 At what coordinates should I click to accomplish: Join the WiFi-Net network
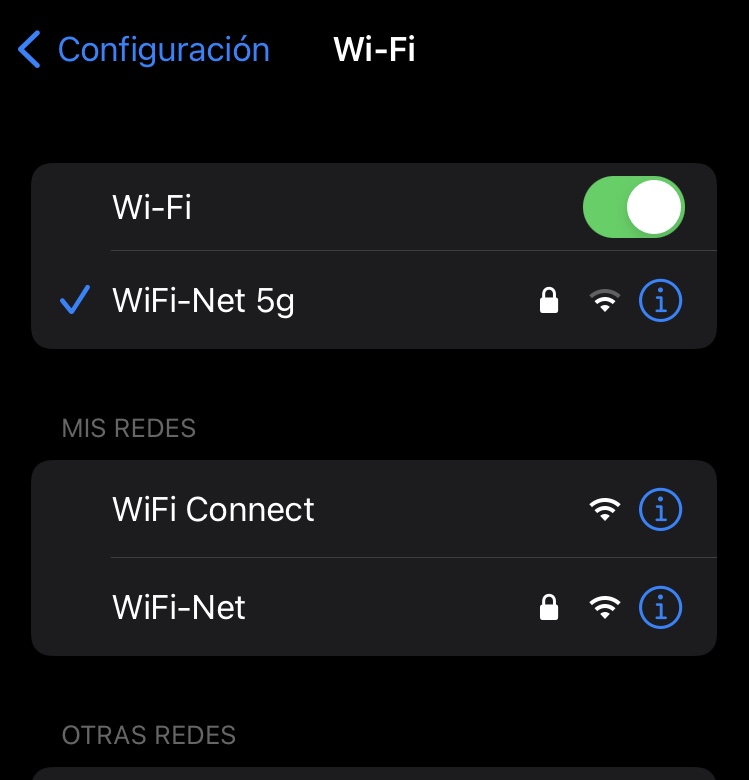point(180,607)
